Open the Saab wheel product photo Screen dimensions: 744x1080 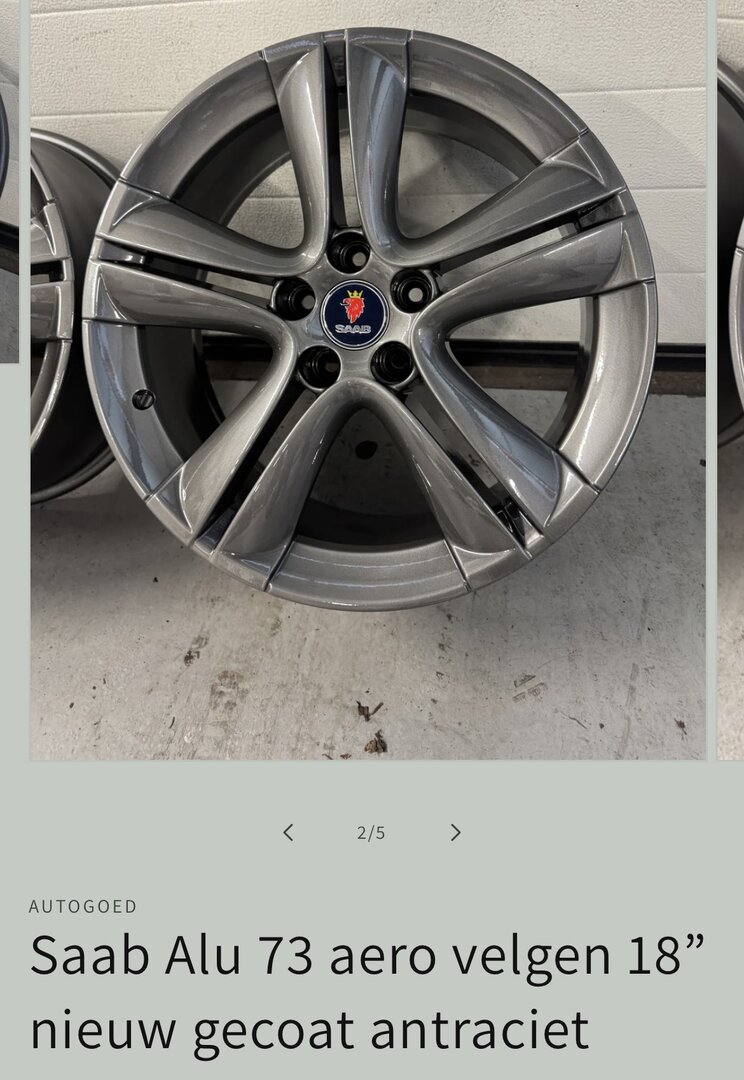pyautogui.click(x=368, y=380)
